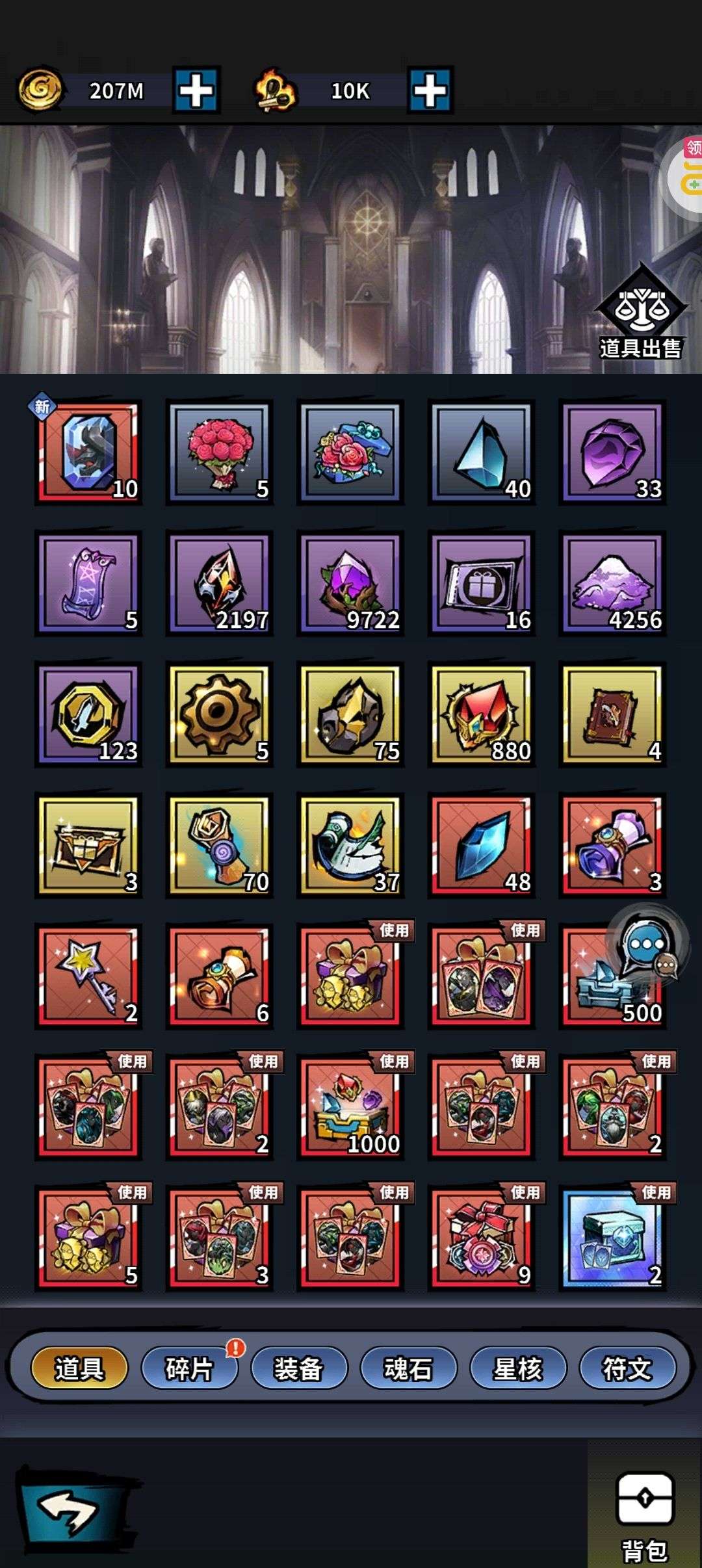Image resolution: width=702 pixels, height=1568 pixels.
Task: Open the golden gear item
Action: coord(220,714)
